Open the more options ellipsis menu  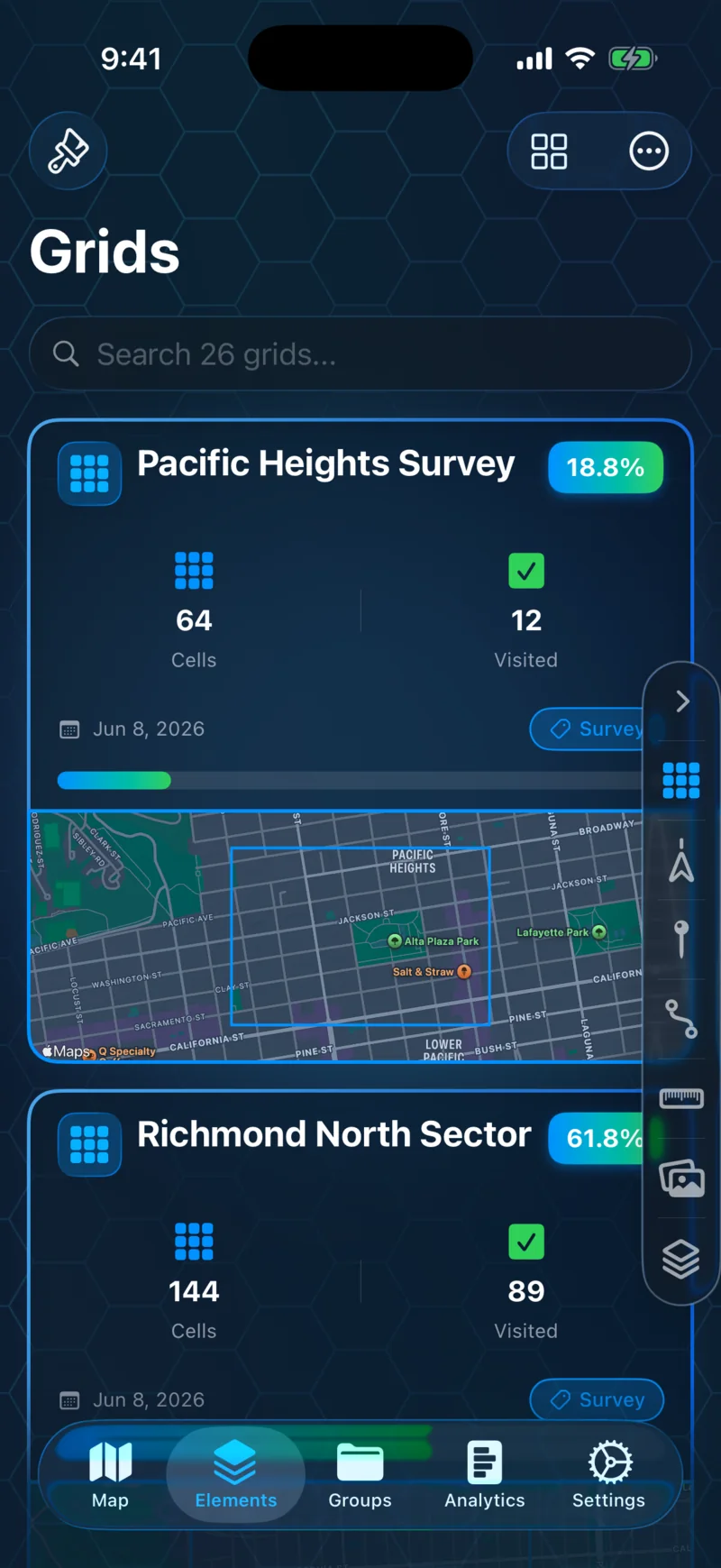point(649,151)
